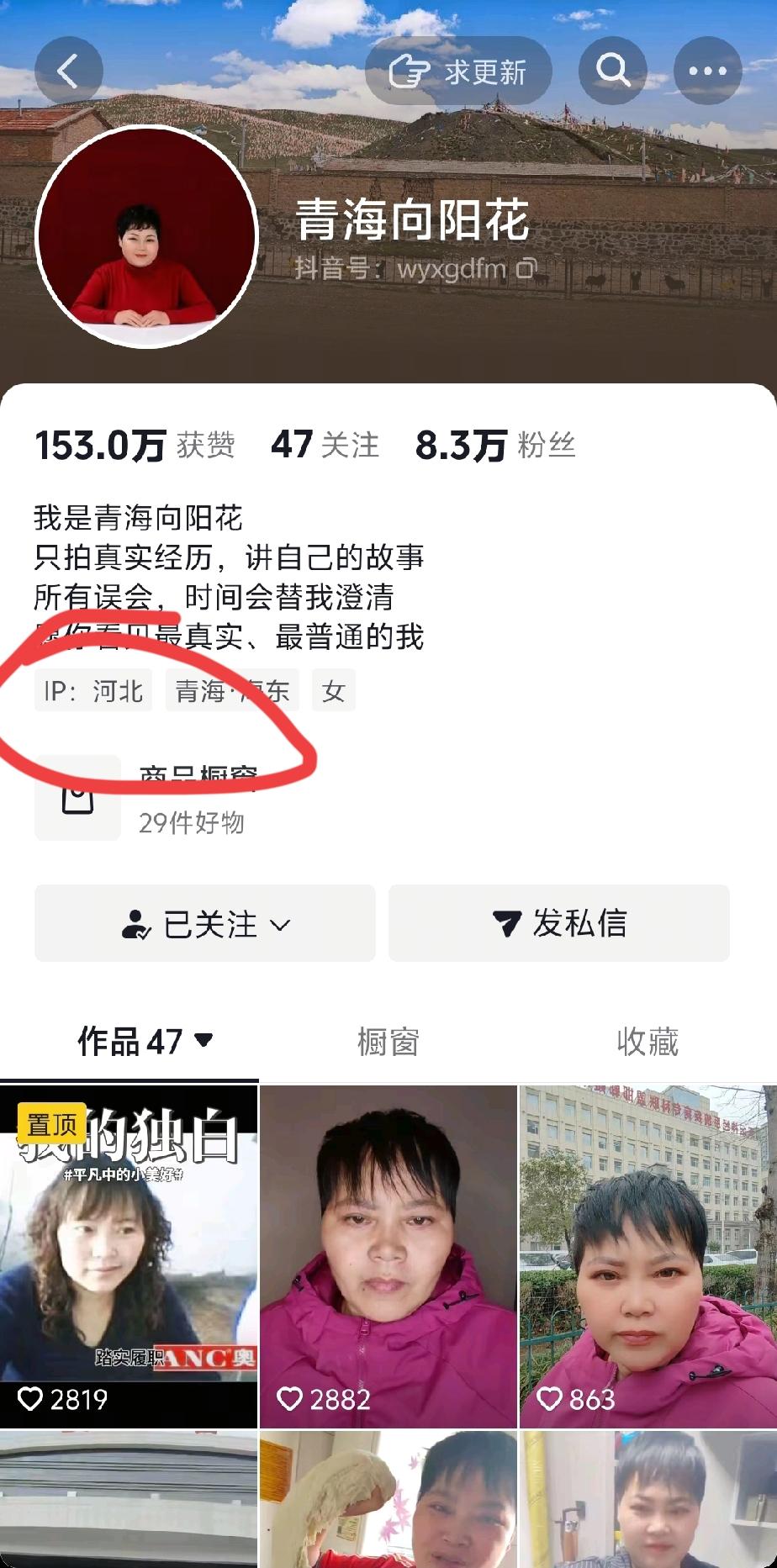
Task: Expand the IP 河北 location tag
Action: point(92,689)
